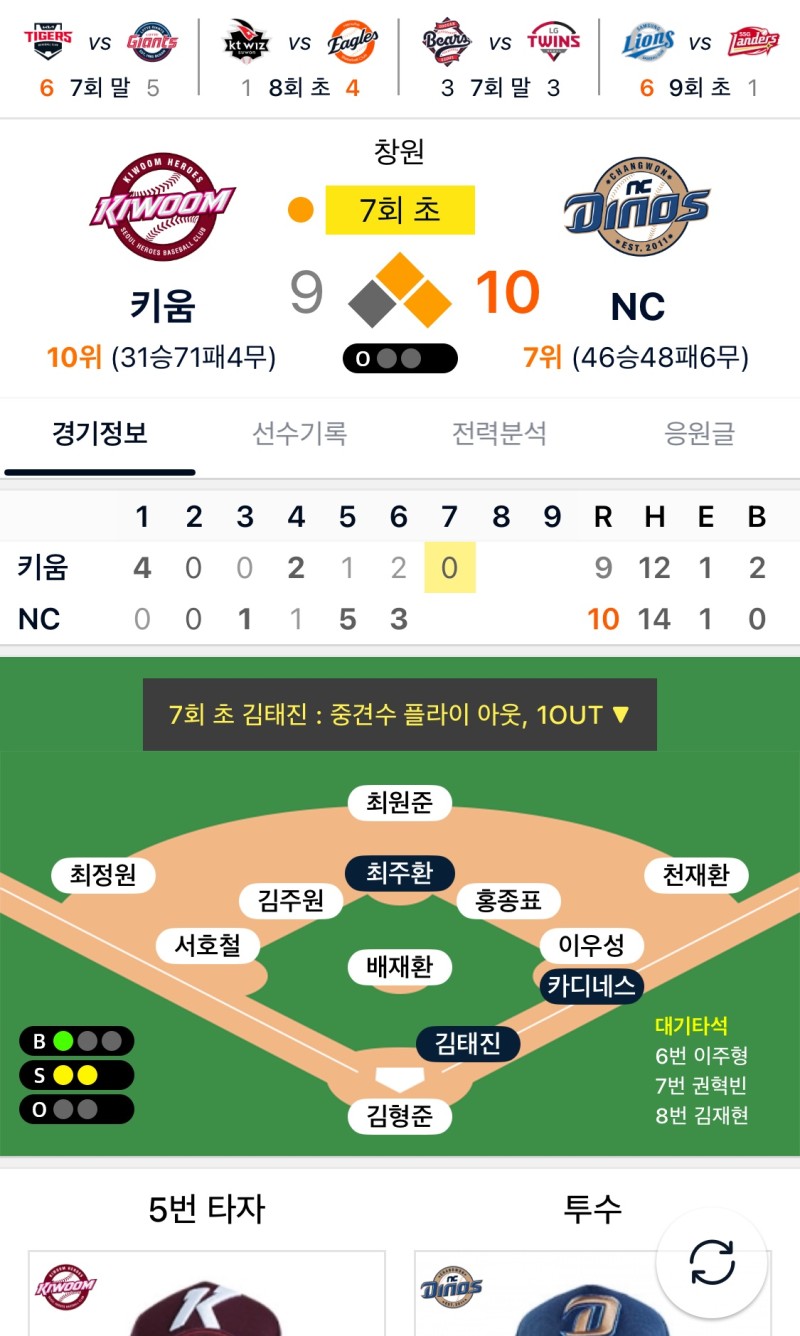
Task: Expand the 7회 초 김태진 play log
Action: tap(400, 715)
